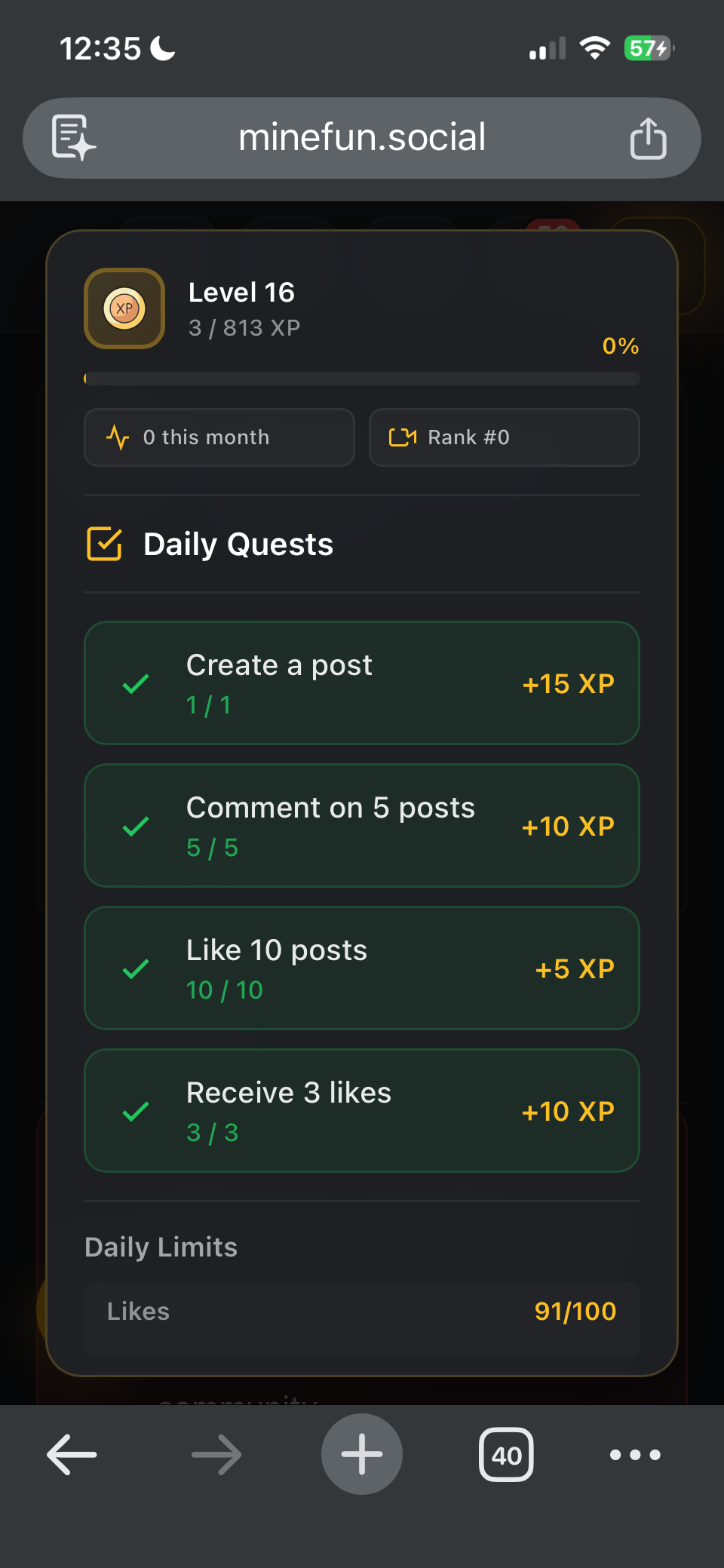Tap the minefun.social address bar
The width and height of the screenshot is (724, 1568).
coord(362,138)
